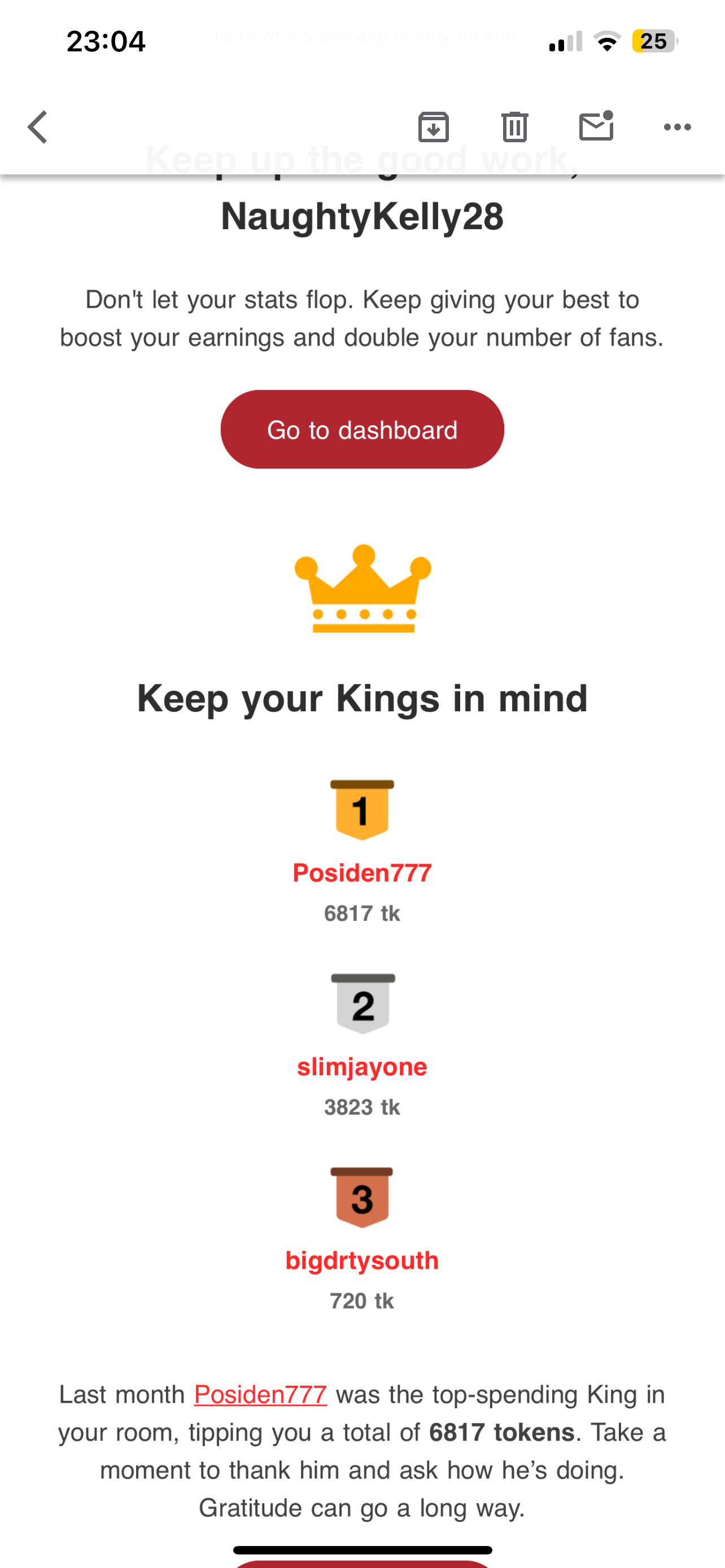This screenshot has height=1568, width=725.
Task: Open the three-dot overflow menu
Action: (677, 127)
